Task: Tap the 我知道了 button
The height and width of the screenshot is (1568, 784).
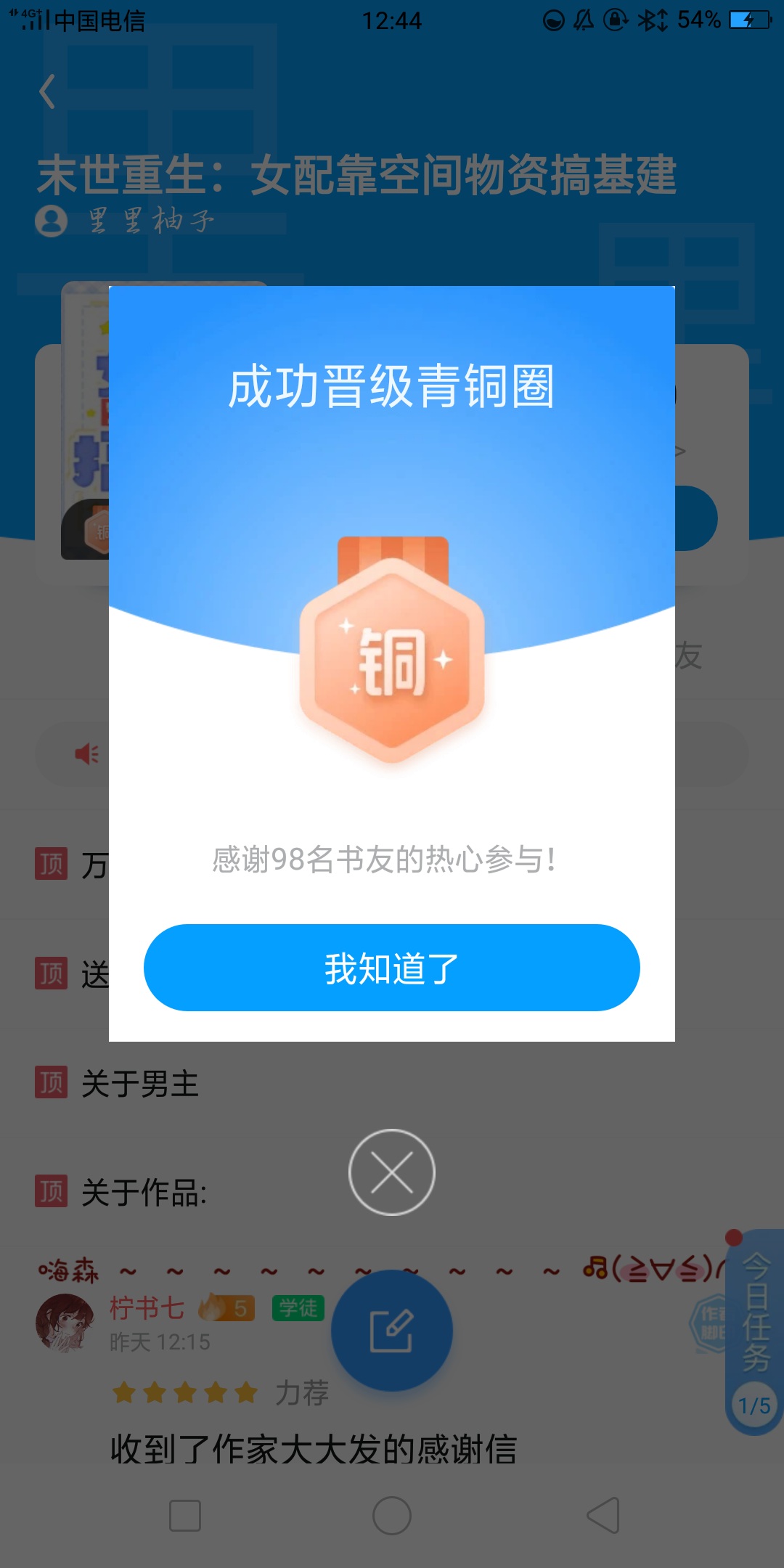Action: point(392,968)
